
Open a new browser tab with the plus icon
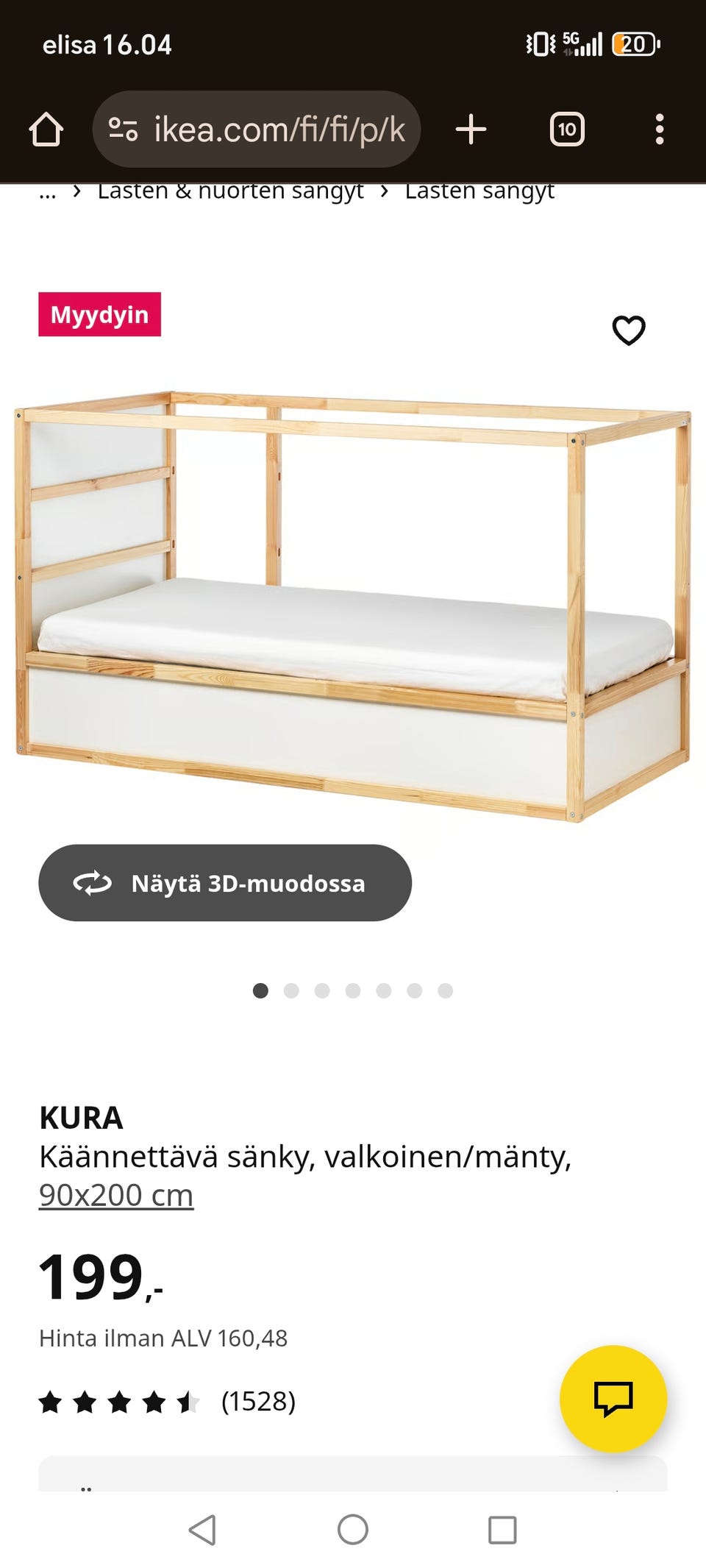471,128
